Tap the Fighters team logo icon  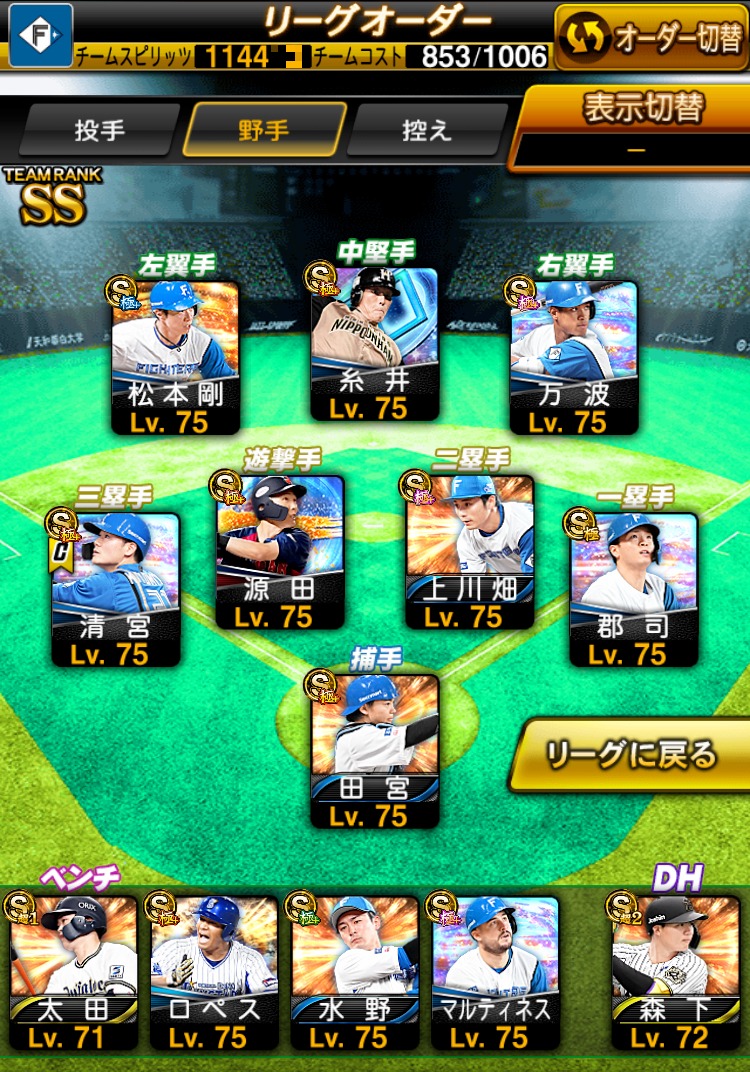point(40,35)
